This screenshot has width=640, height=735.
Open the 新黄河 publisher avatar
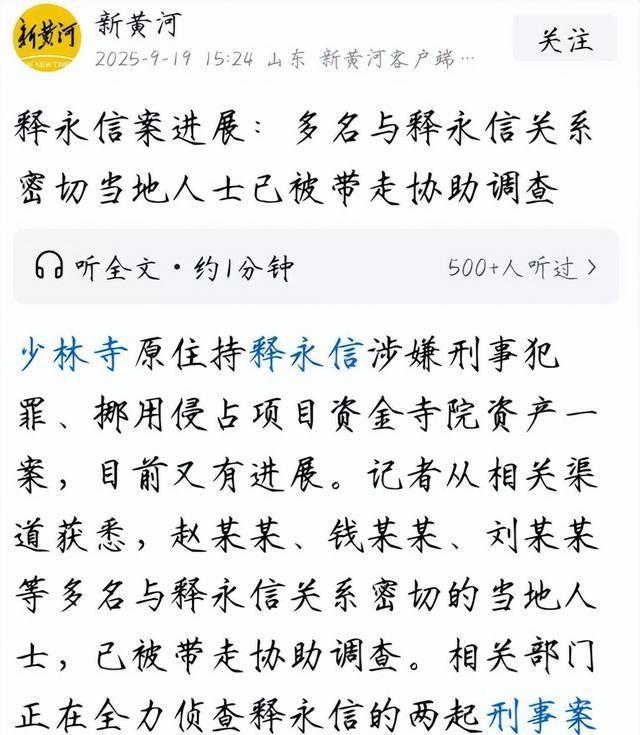pyautogui.click(x=48, y=39)
